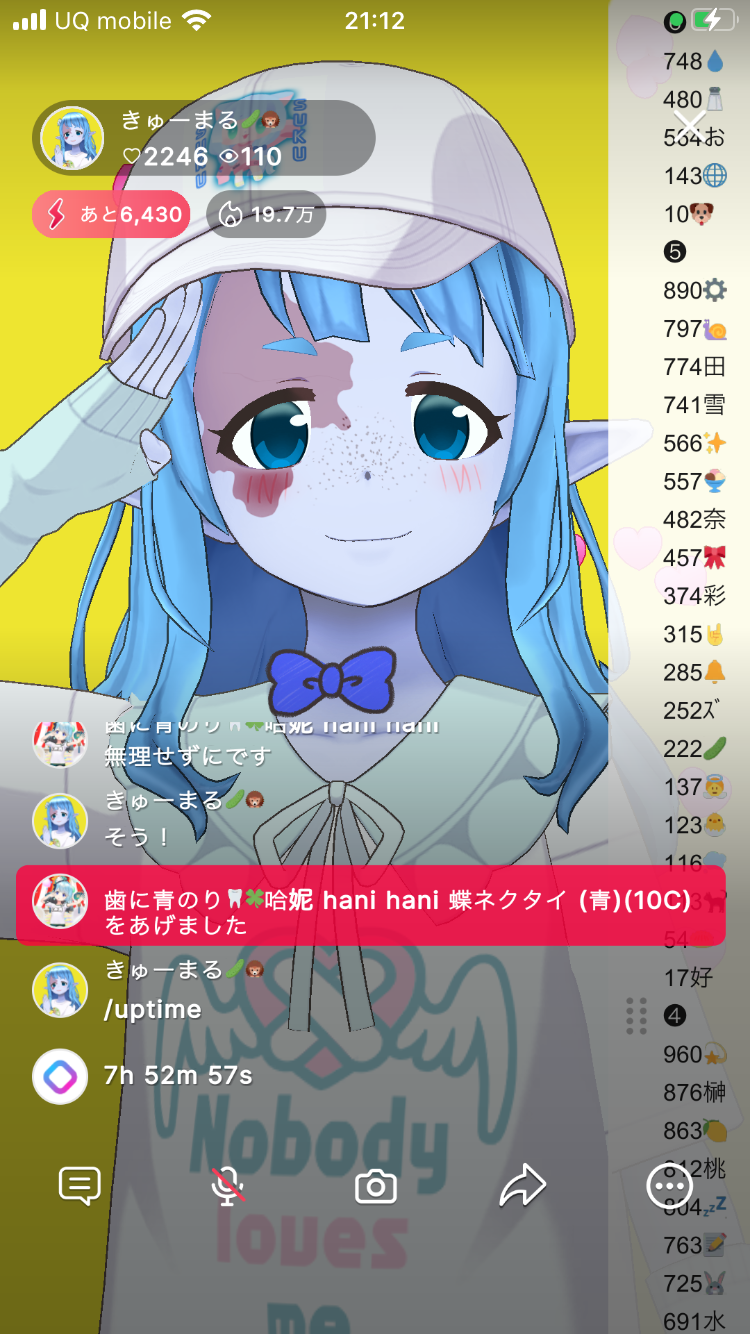Open the comment input
750x1334 pixels.
[80, 1187]
